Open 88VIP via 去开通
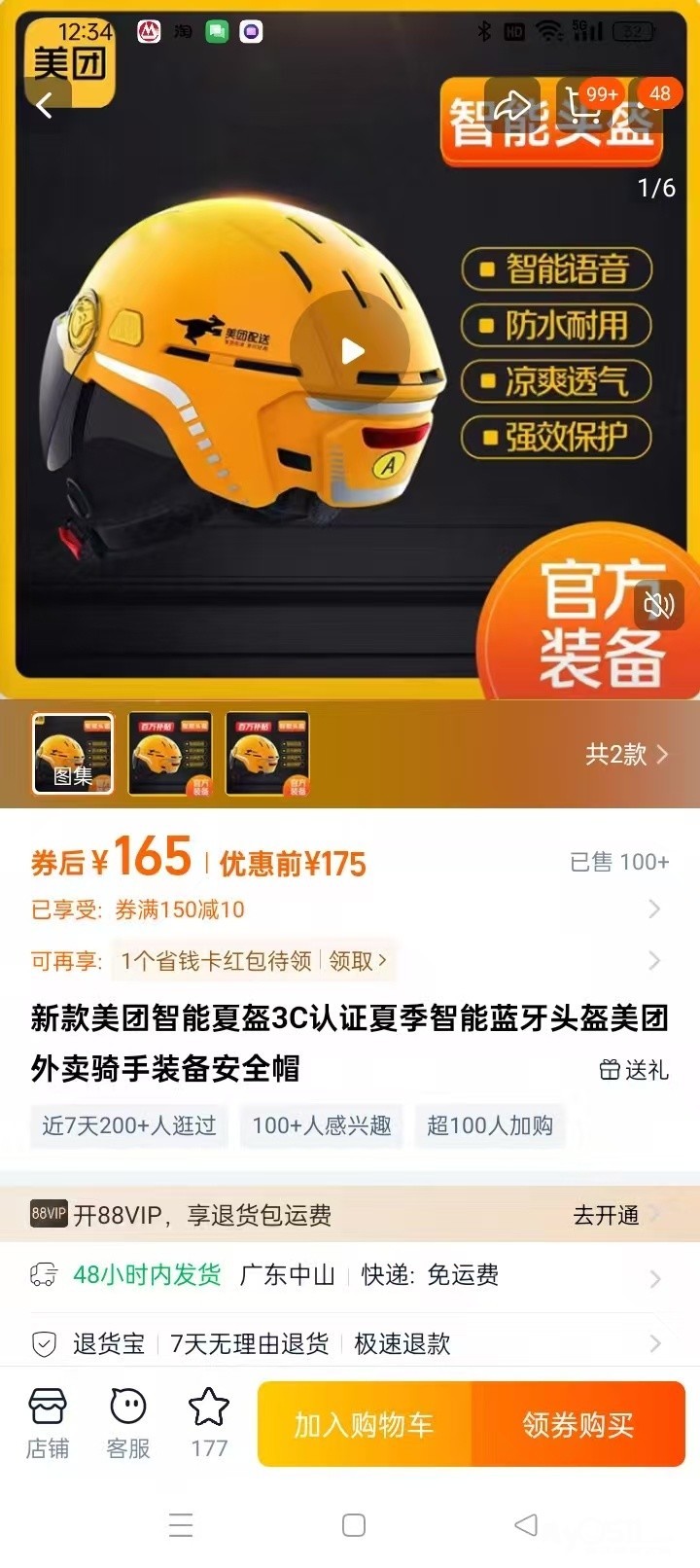 tap(614, 1215)
